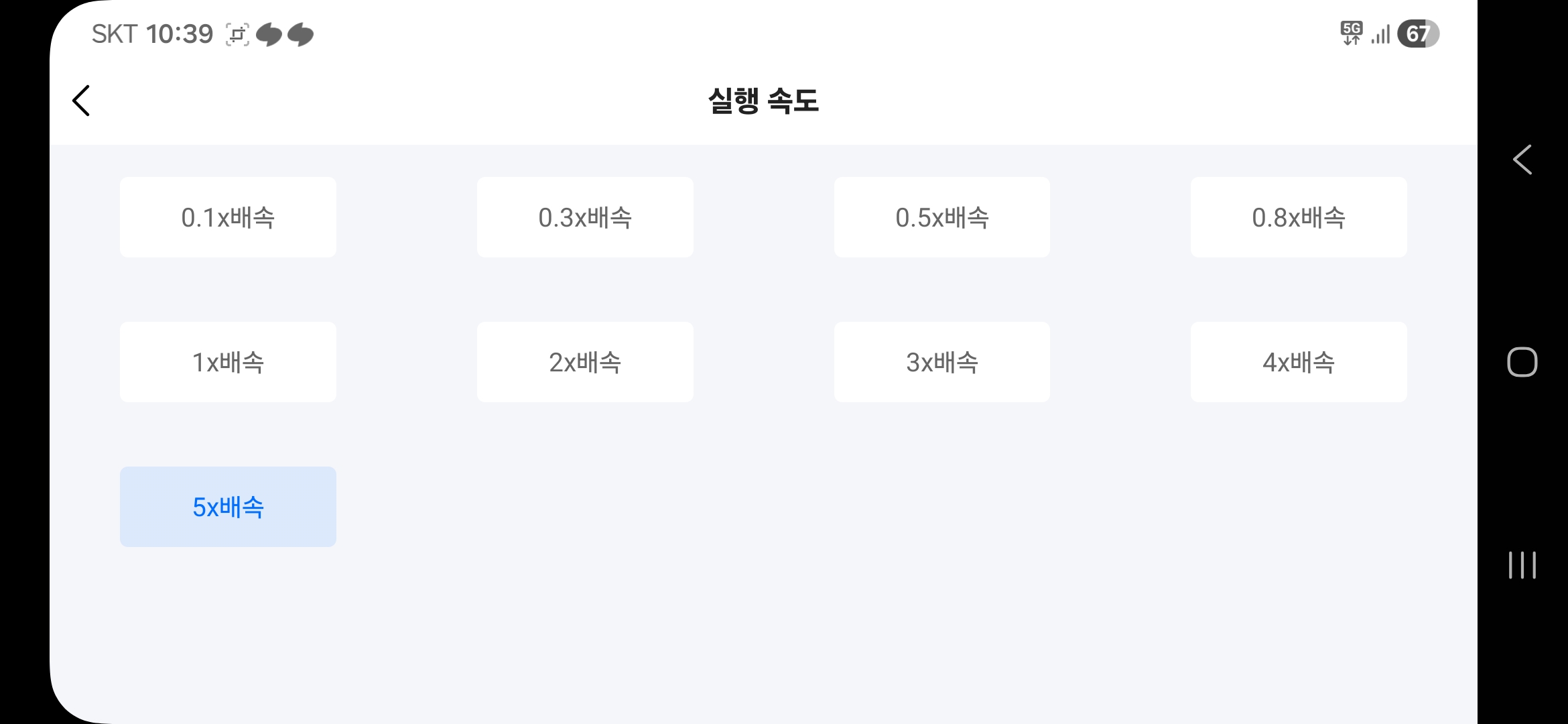Select 0.1x배속 speed
Screen dimensions: 1568x724
point(228,217)
